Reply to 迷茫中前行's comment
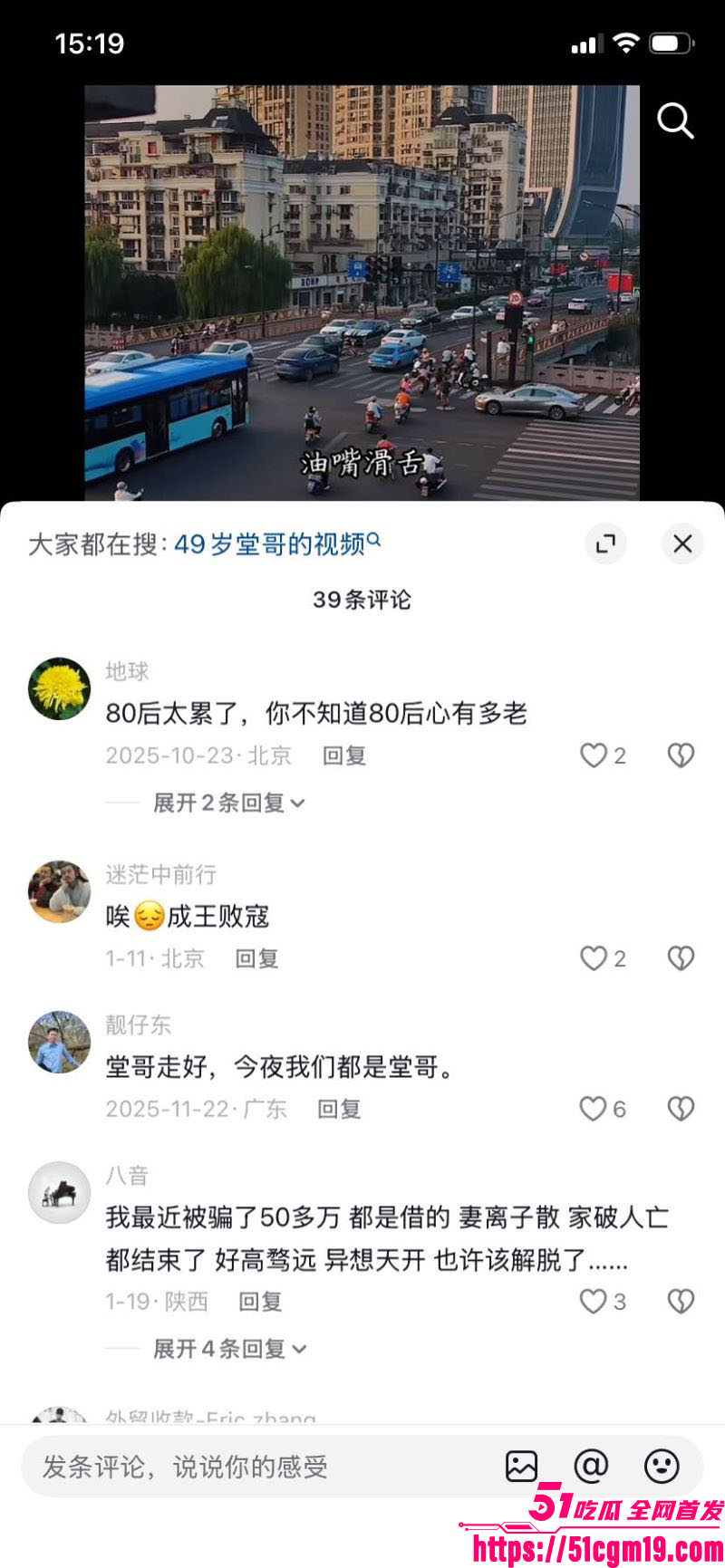The width and height of the screenshot is (725, 1568). (256, 958)
